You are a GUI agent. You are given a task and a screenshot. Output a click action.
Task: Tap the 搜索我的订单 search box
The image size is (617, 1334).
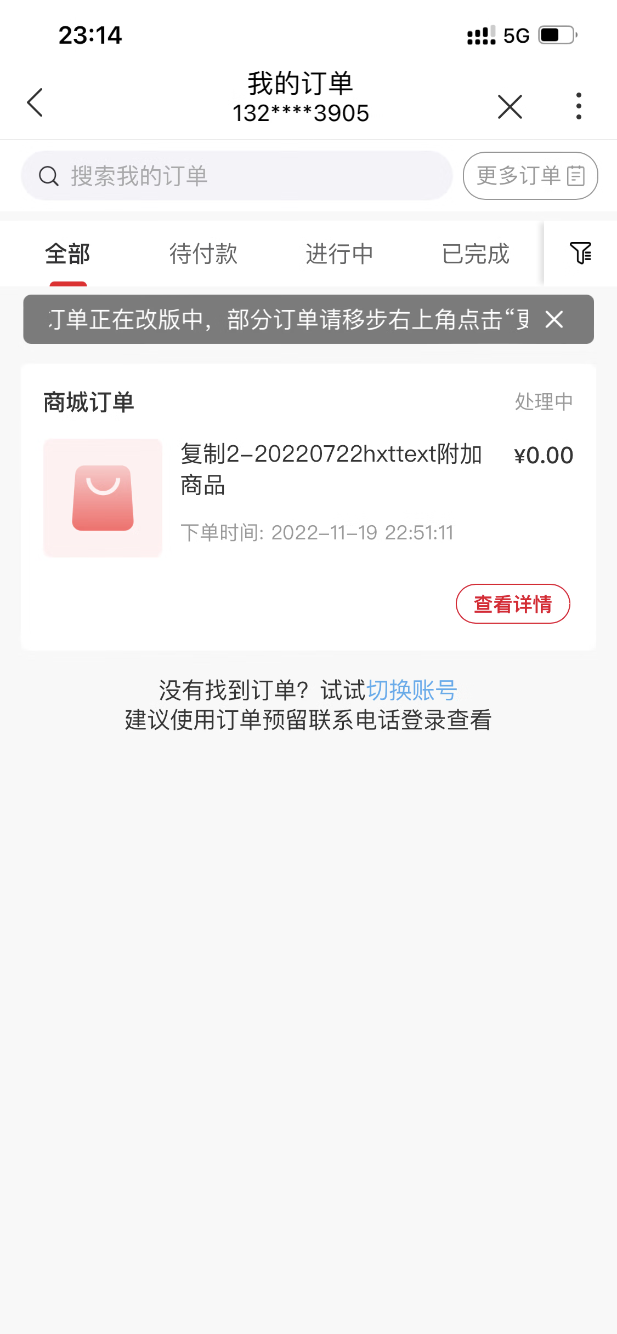tap(237, 176)
